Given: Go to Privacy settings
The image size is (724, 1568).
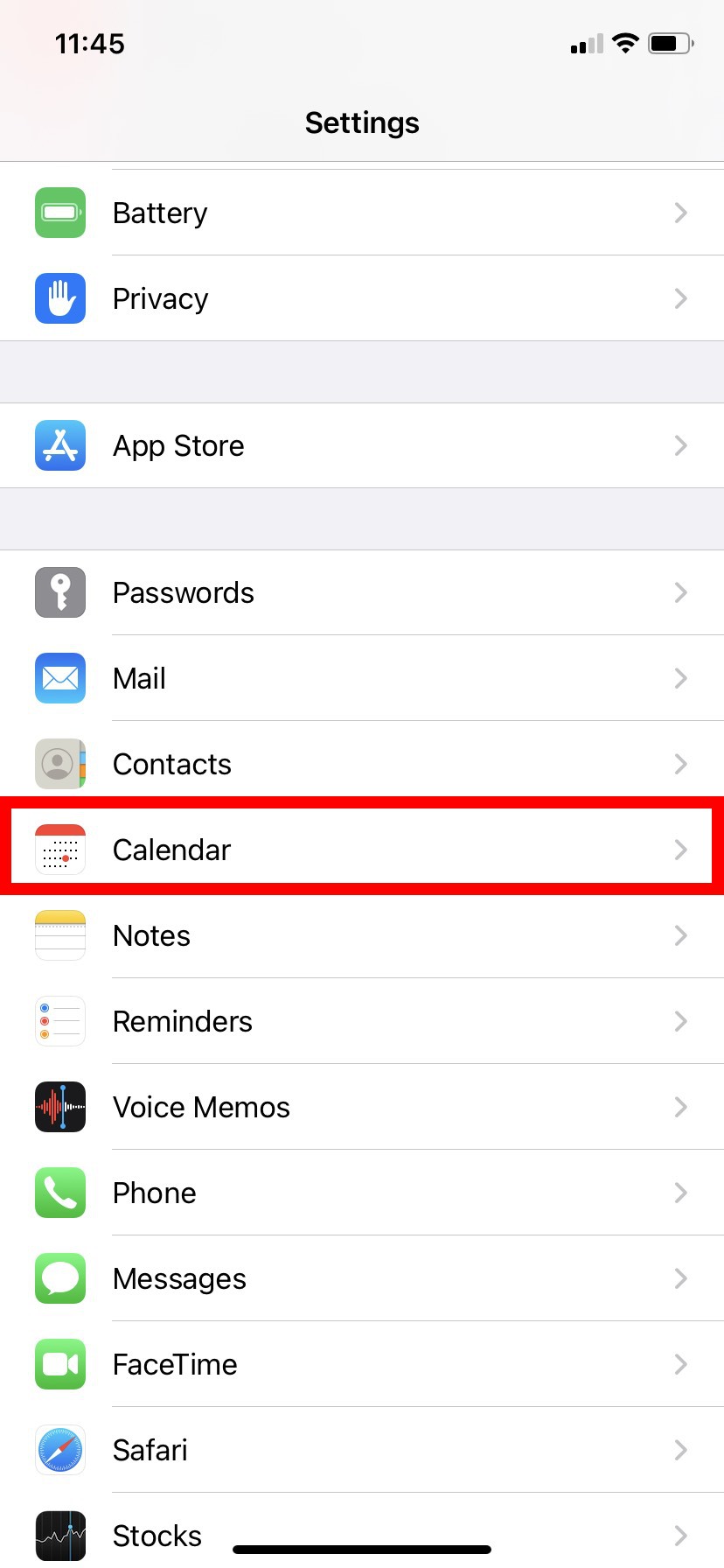Looking at the screenshot, I should [x=361, y=298].
